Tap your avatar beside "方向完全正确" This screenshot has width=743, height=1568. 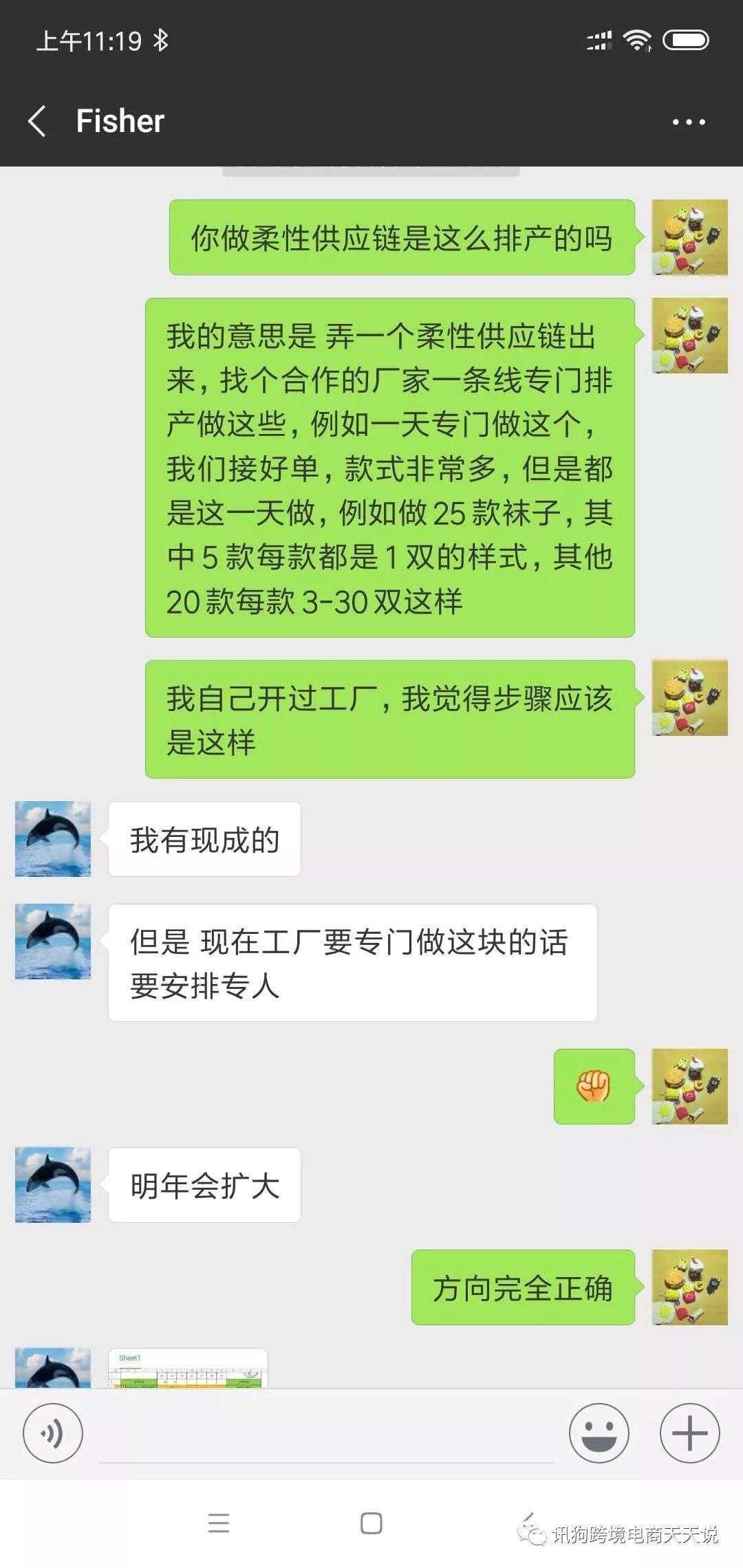(689, 1287)
